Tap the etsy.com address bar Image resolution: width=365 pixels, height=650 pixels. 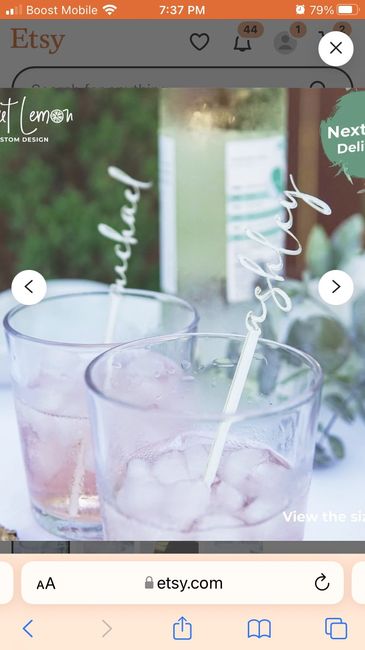182,583
